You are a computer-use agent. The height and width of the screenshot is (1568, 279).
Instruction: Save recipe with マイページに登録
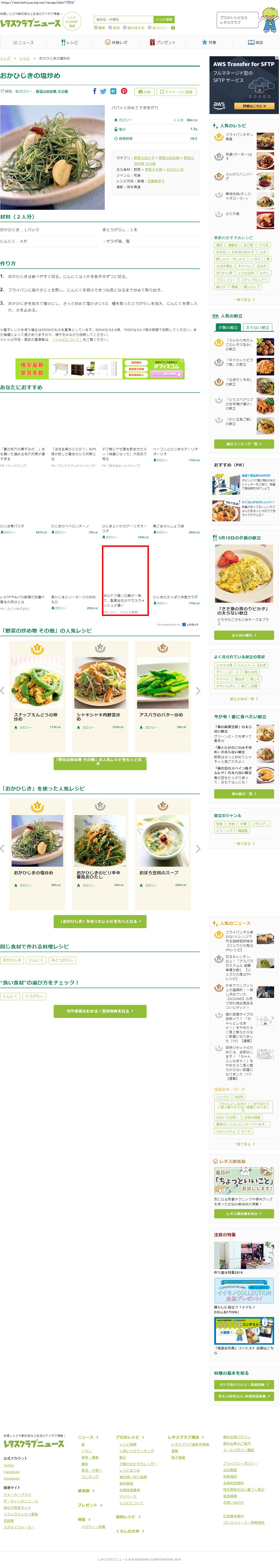point(176,92)
